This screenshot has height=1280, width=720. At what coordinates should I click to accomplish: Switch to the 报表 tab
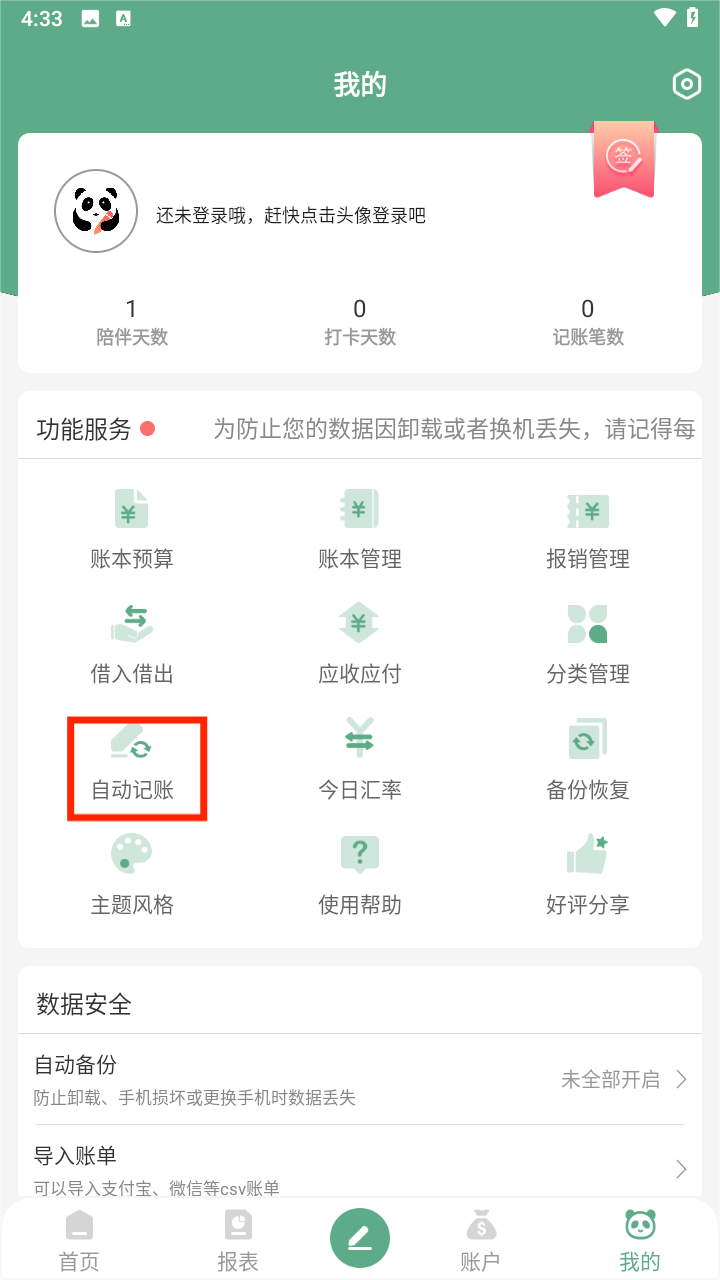[238, 1240]
